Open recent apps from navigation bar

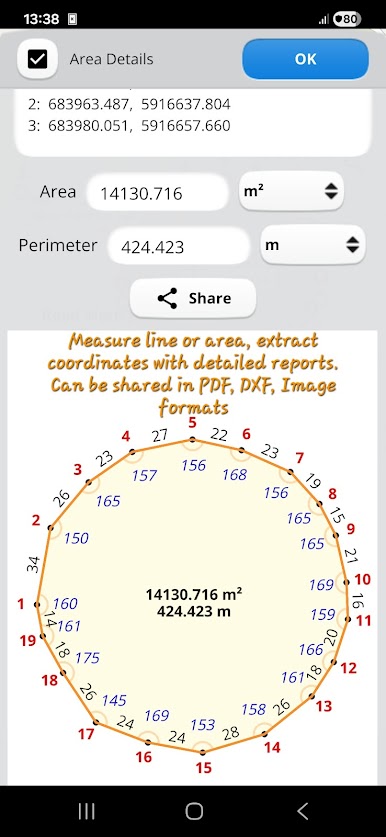pos(86,811)
